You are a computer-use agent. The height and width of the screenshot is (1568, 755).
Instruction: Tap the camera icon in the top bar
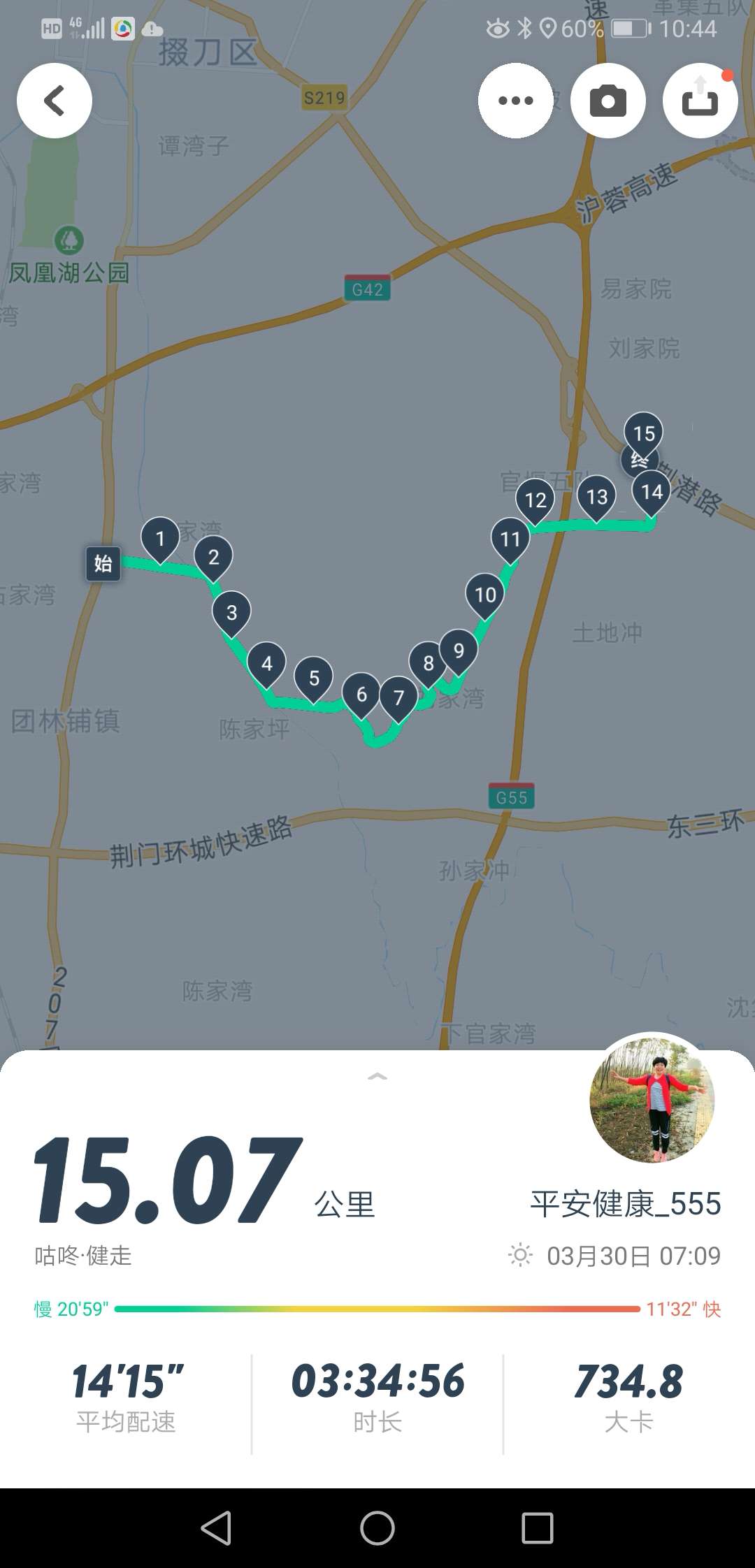click(x=607, y=100)
